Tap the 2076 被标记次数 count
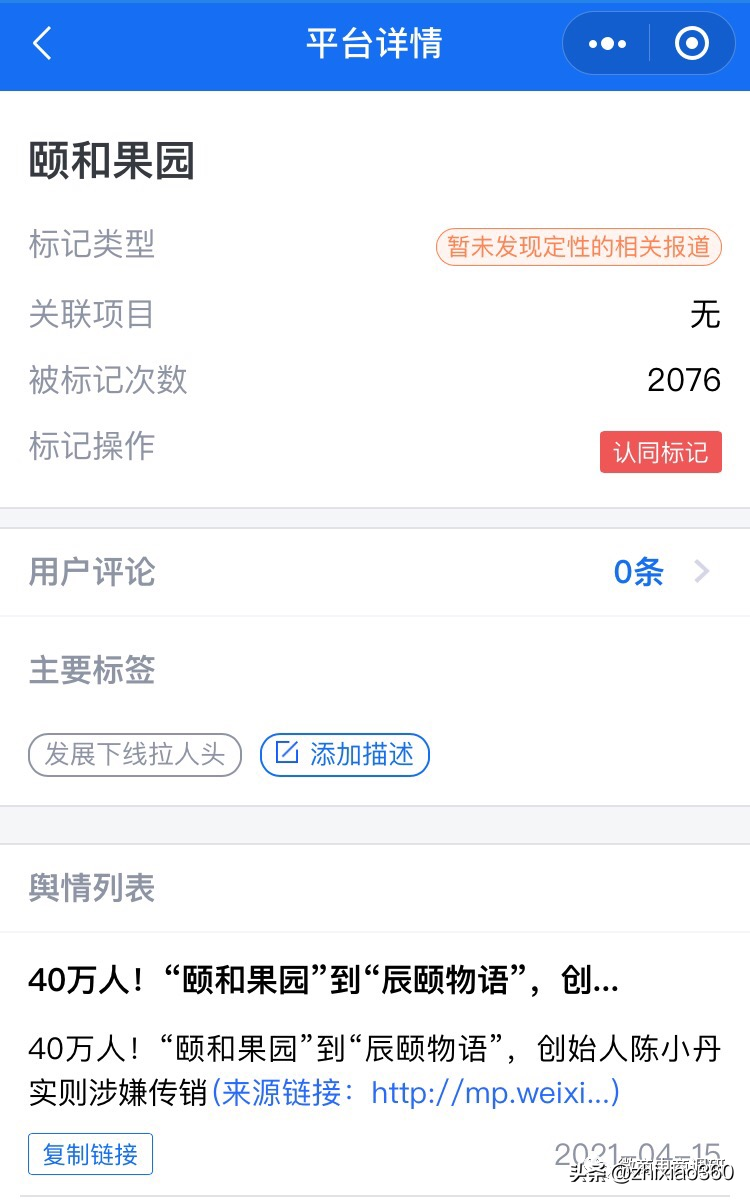Viewport: 750px width, 1200px height. [x=684, y=380]
